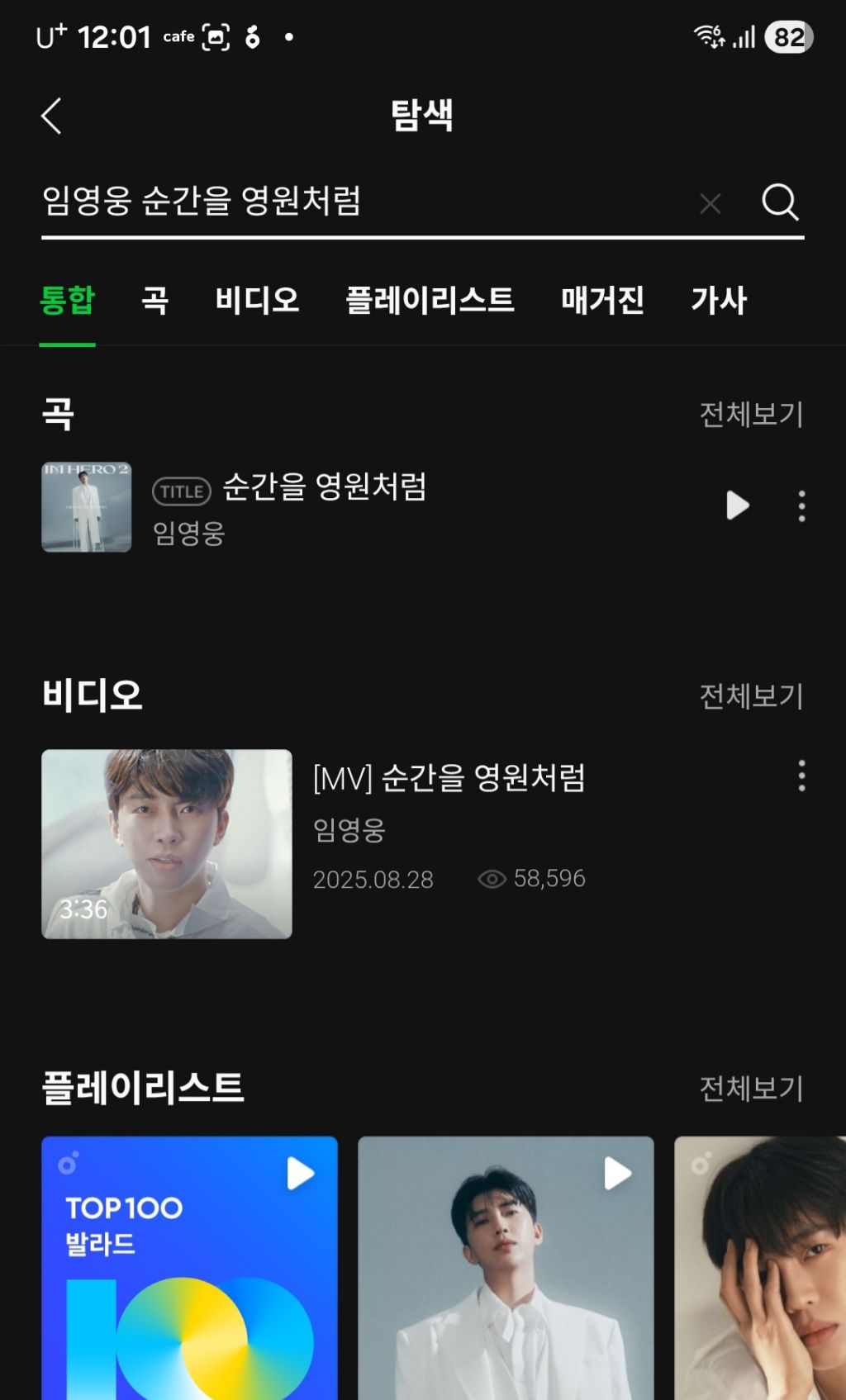Play the TOP100 발라드 playlist
846x1400 pixels.
click(300, 1174)
